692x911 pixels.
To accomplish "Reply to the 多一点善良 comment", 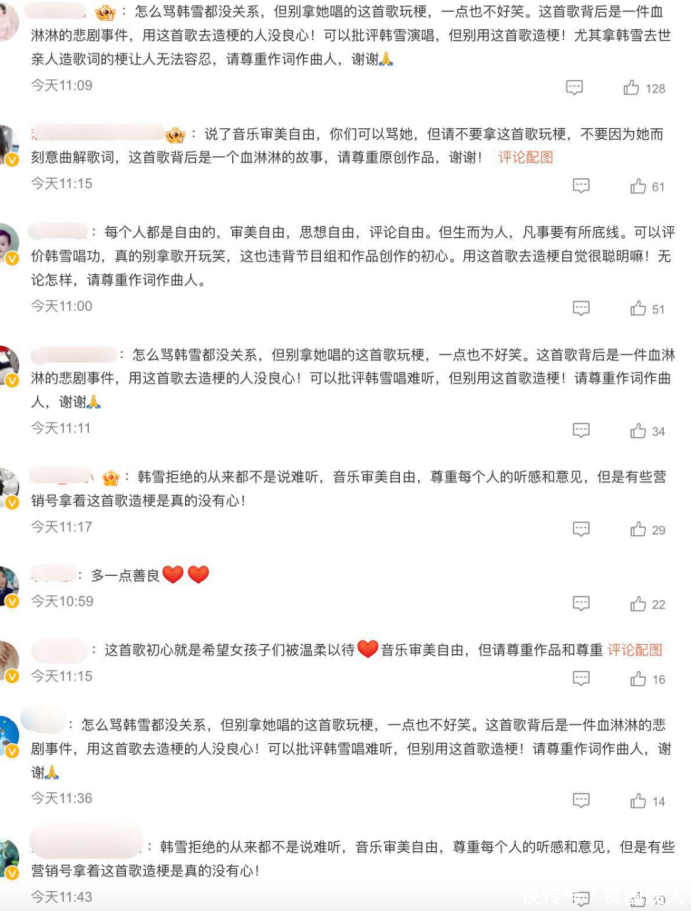I will coord(580,604).
